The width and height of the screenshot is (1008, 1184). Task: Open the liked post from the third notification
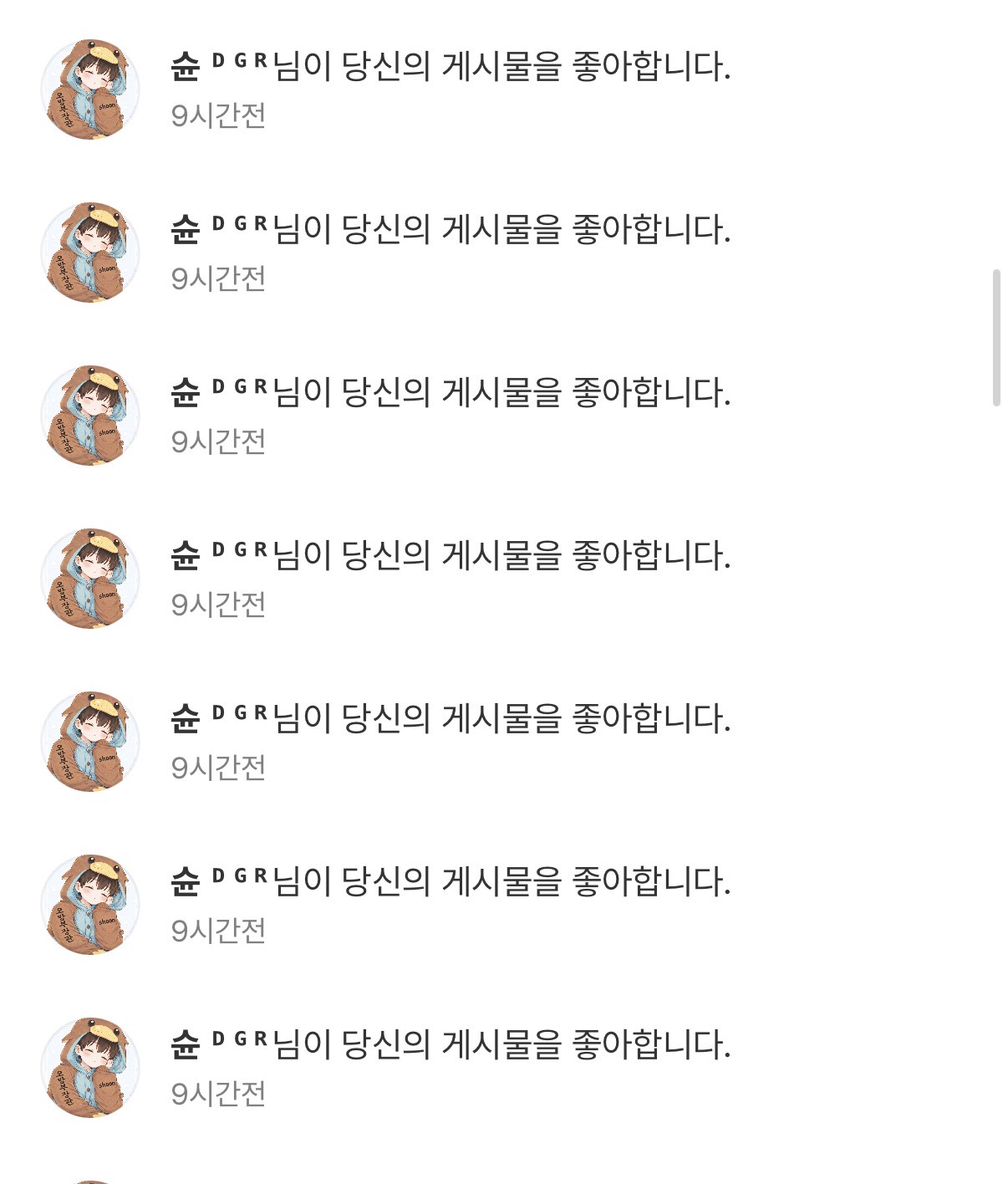click(451, 387)
